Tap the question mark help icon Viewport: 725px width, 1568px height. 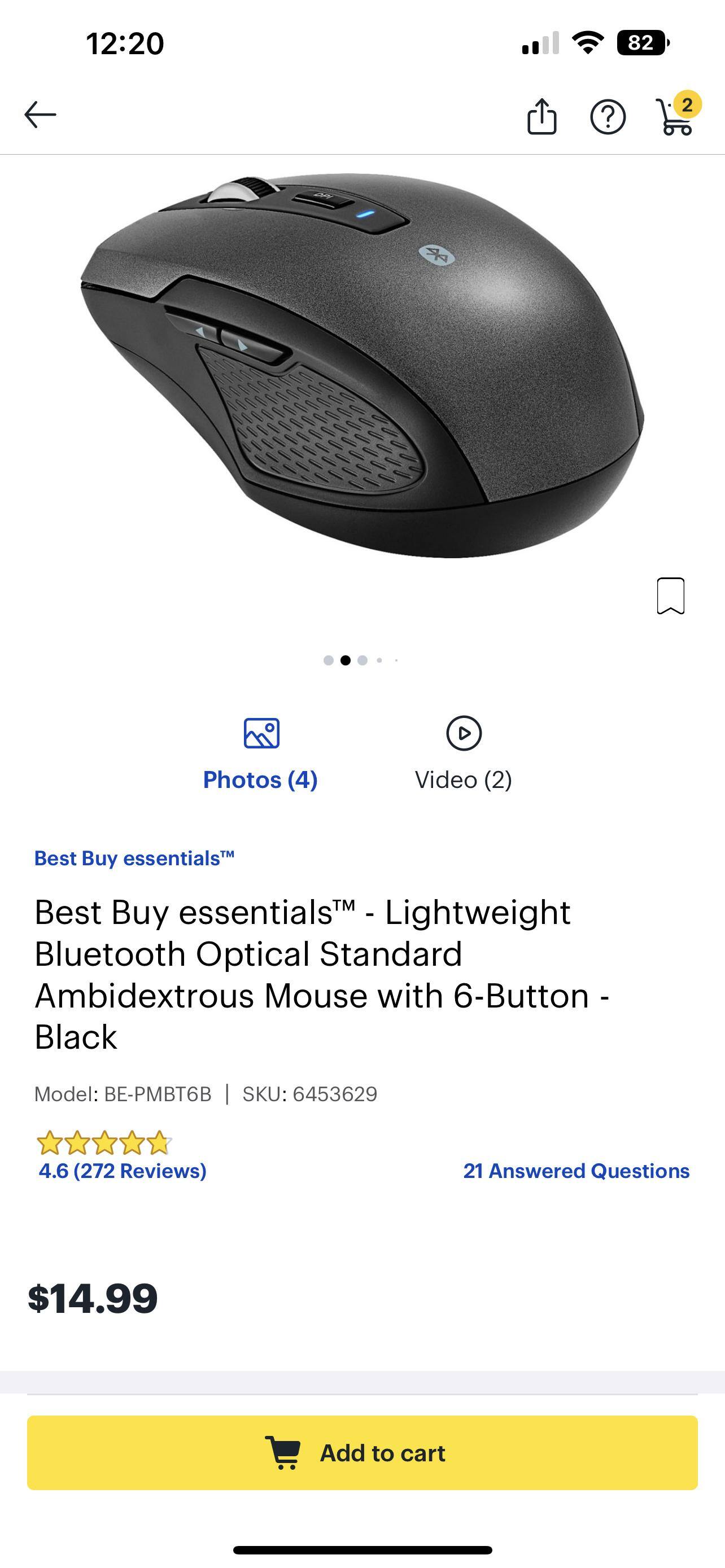(610, 117)
